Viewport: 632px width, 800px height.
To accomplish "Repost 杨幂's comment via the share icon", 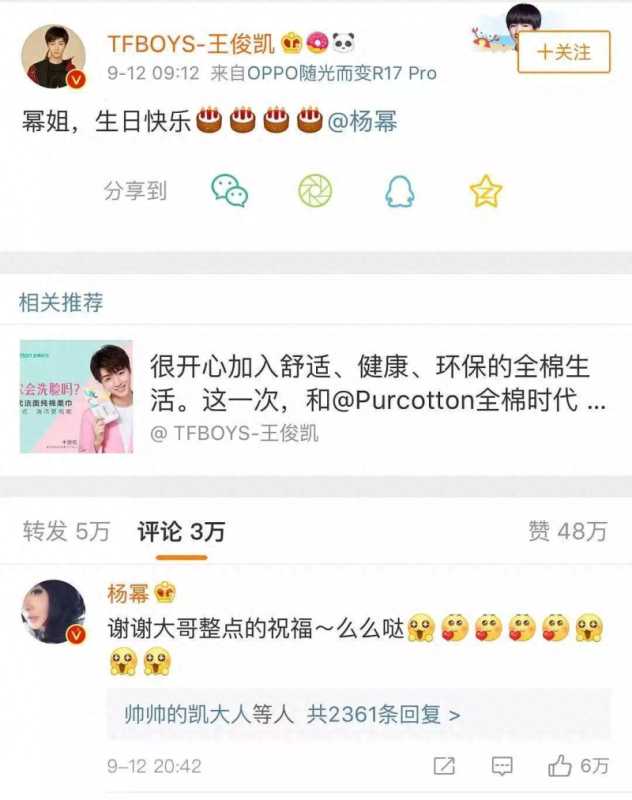I will pyautogui.click(x=444, y=766).
